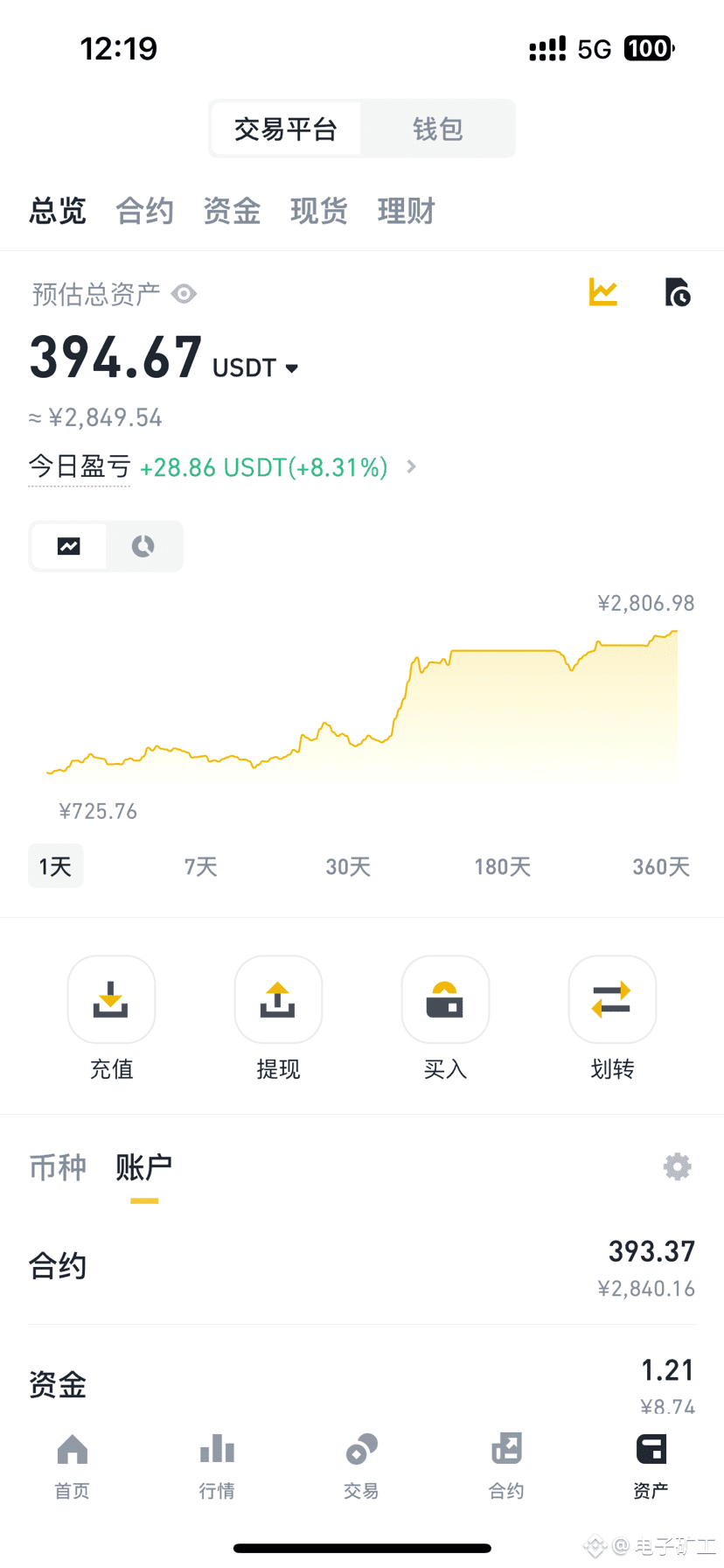
Task: Open the 理财 section tab
Action: tap(406, 211)
